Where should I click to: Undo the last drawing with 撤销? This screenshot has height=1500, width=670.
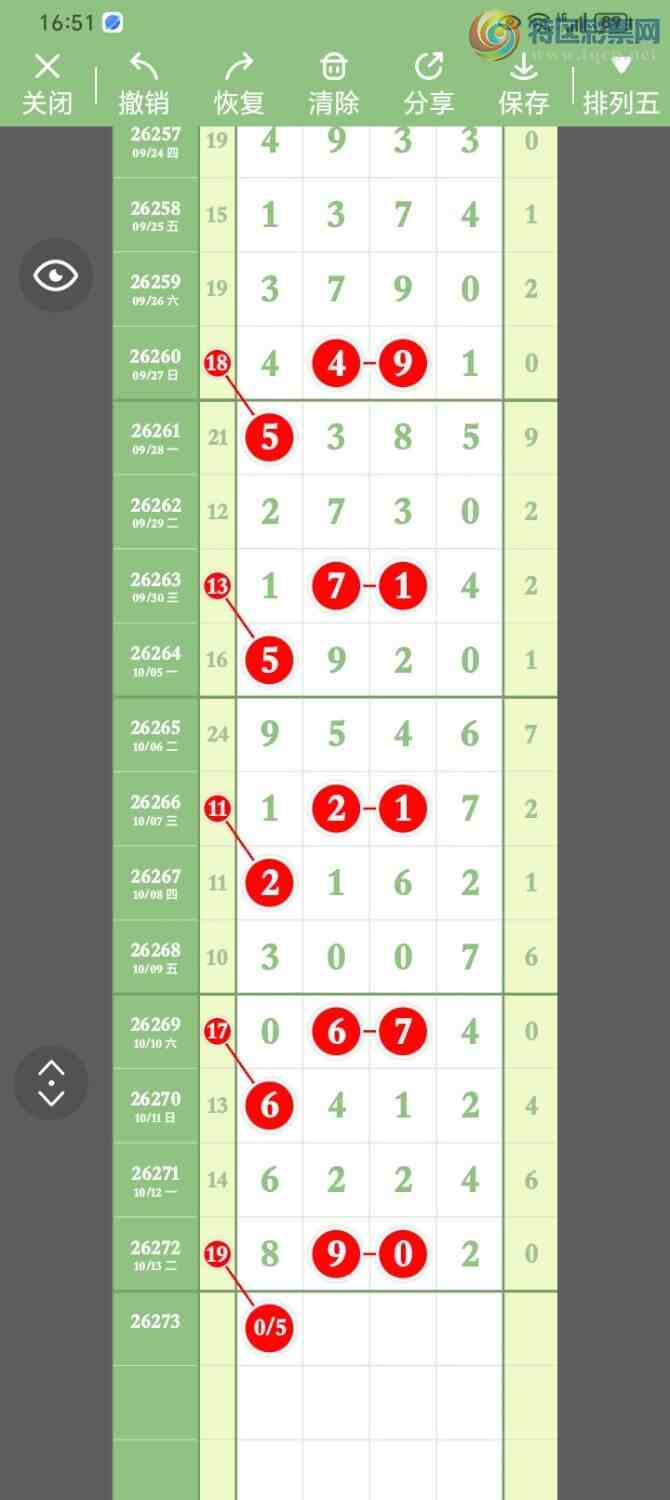point(143,84)
